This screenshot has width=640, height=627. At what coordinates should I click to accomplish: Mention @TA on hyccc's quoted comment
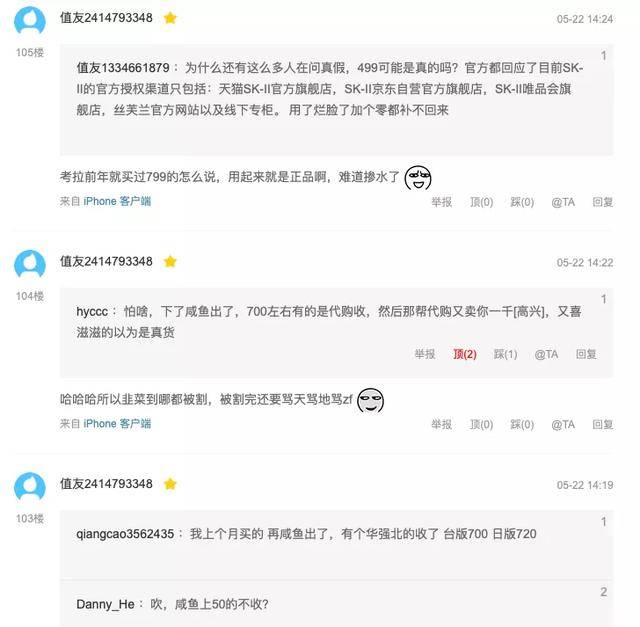coord(546,354)
